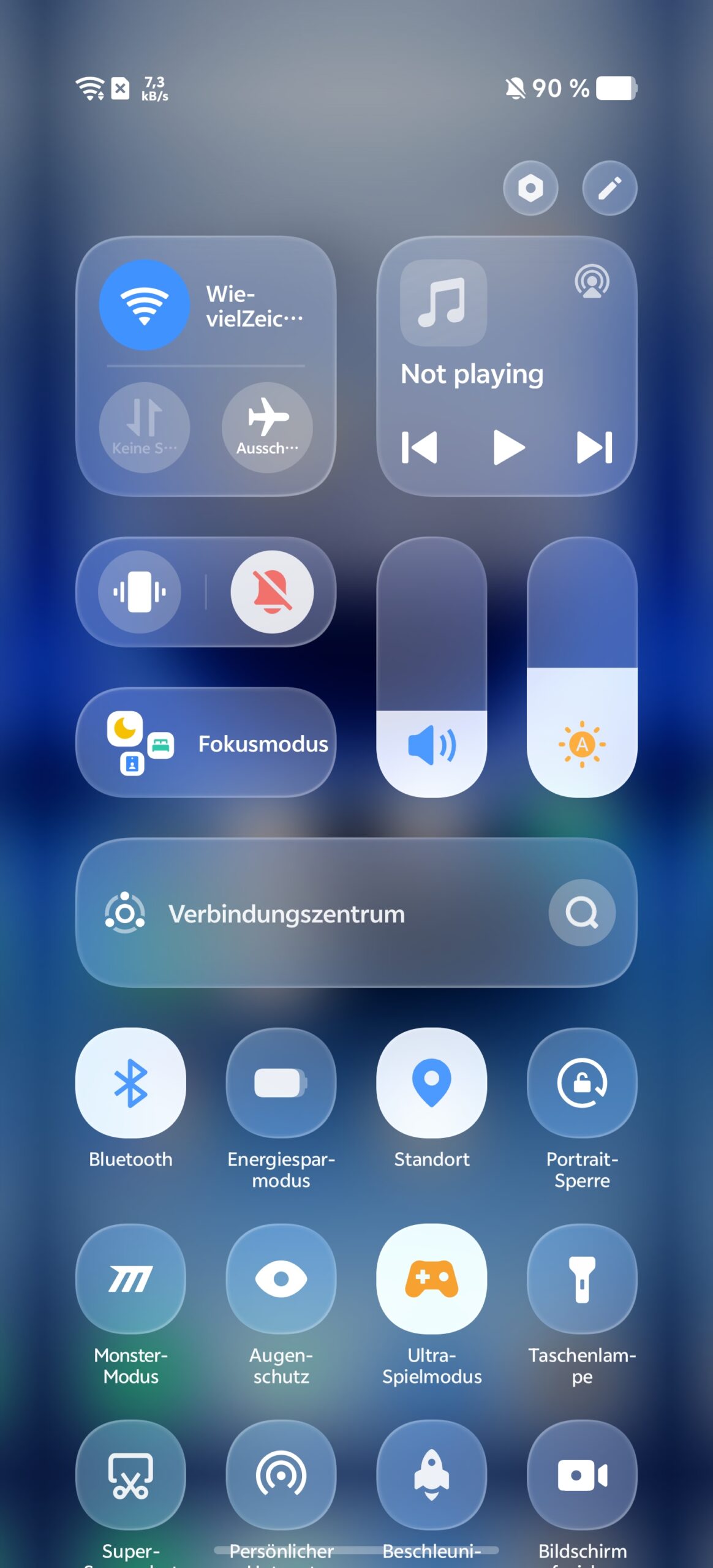Toggle Augenschutz eye protection
This screenshot has height=1568, width=713.
[x=281, y=1279]
